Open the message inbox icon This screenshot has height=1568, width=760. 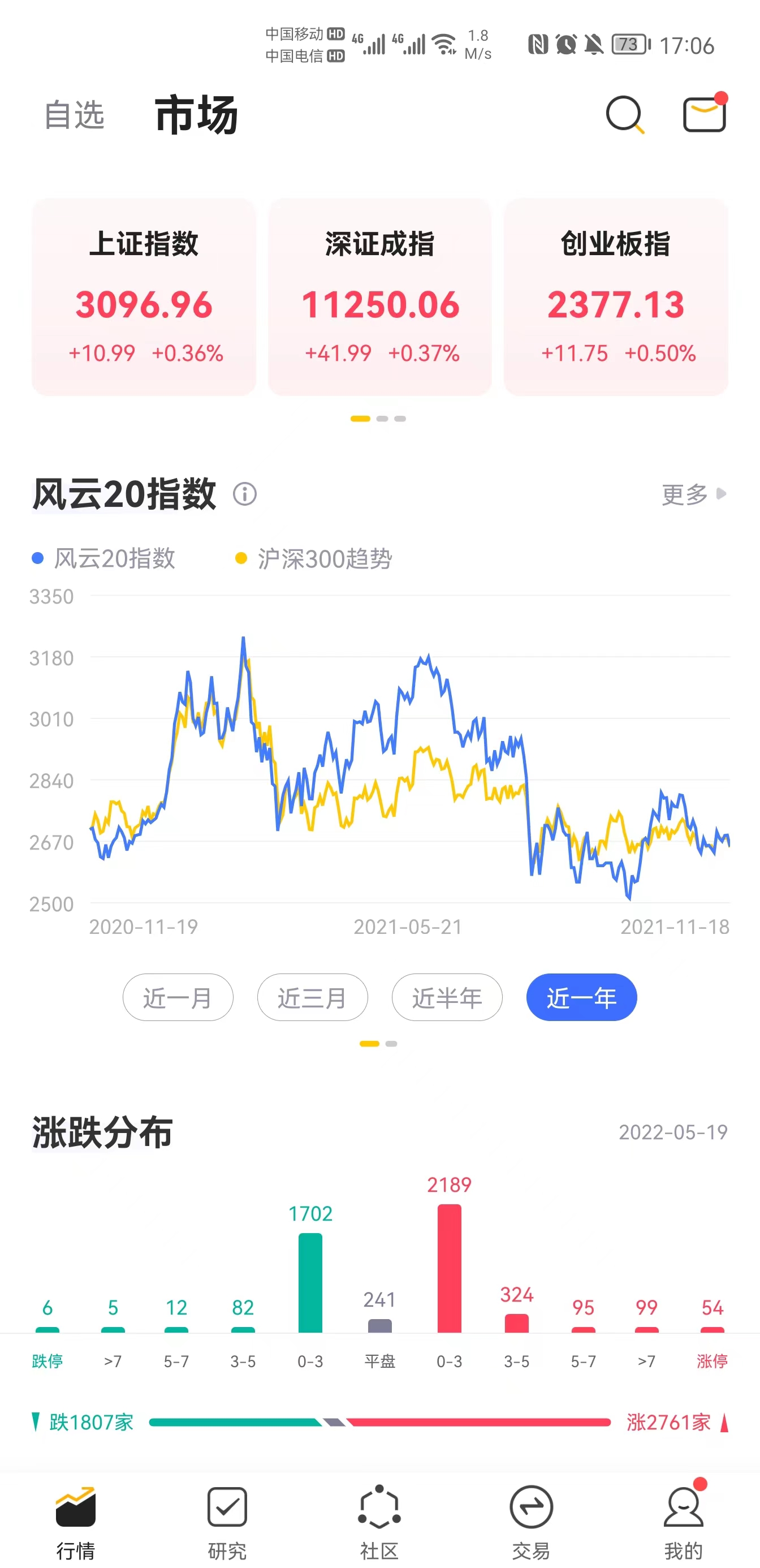(705, 113)
